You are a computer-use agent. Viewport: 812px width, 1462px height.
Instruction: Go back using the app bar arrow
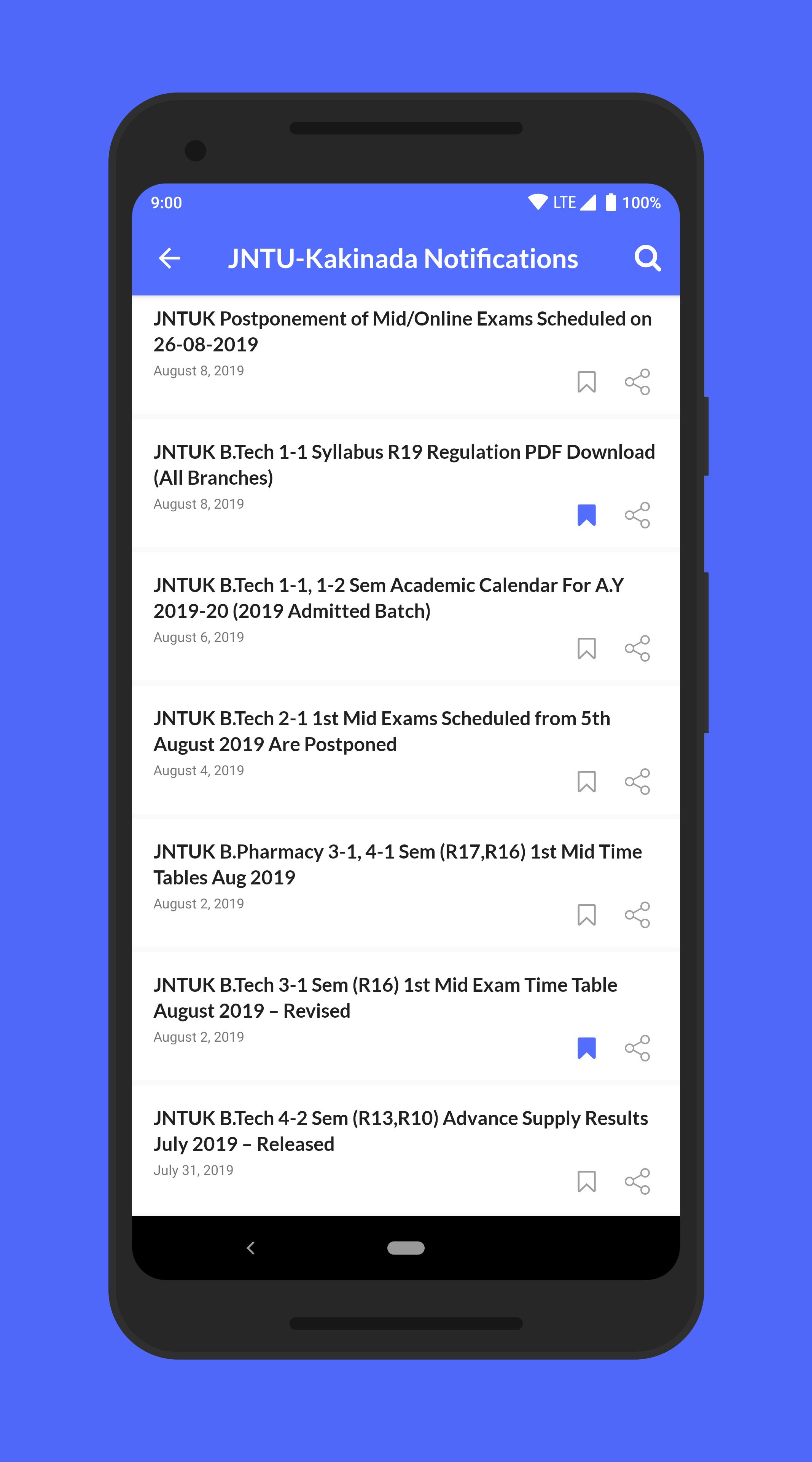(x=169, y=258)
